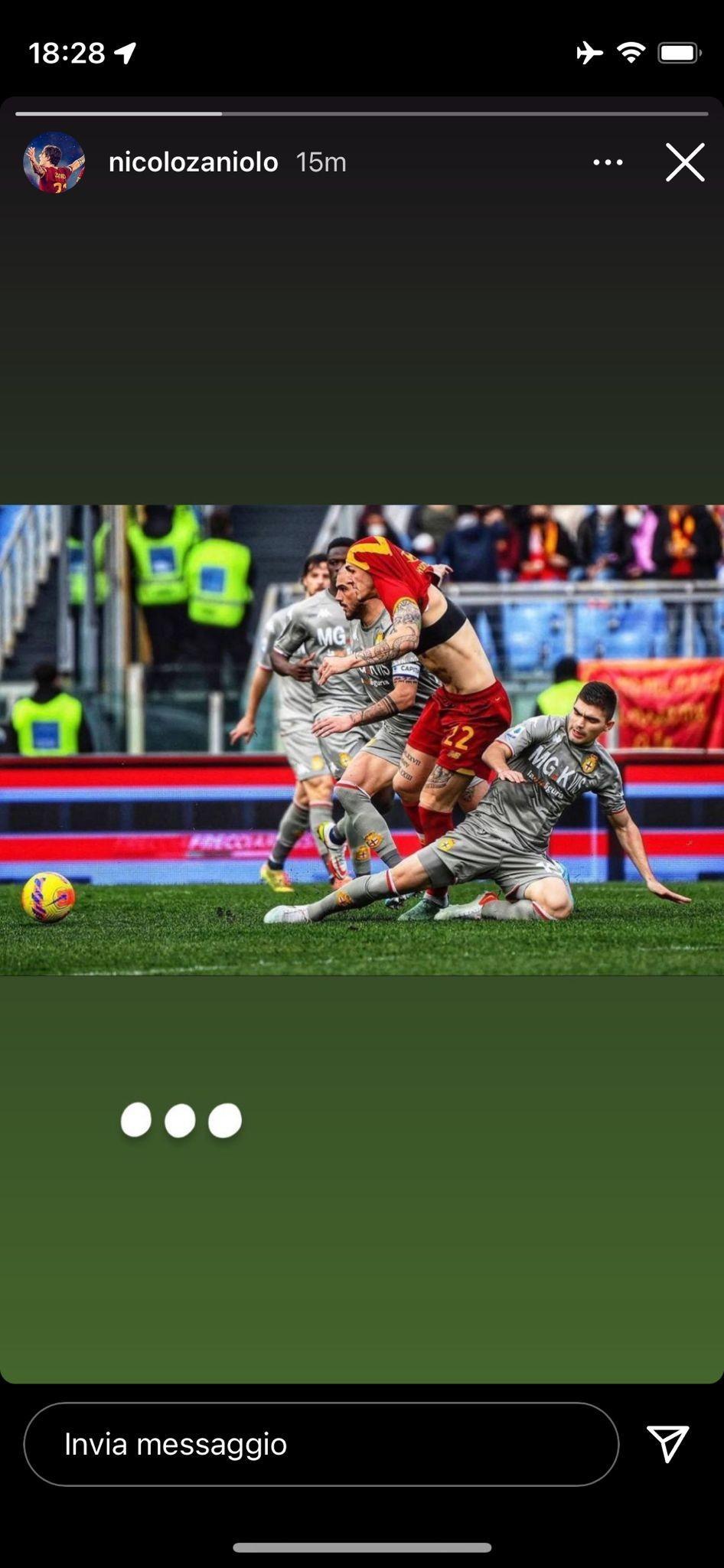Share the story via paper plane icon
Viewport: 724px width, 1568px height.
pos(668,1444)
